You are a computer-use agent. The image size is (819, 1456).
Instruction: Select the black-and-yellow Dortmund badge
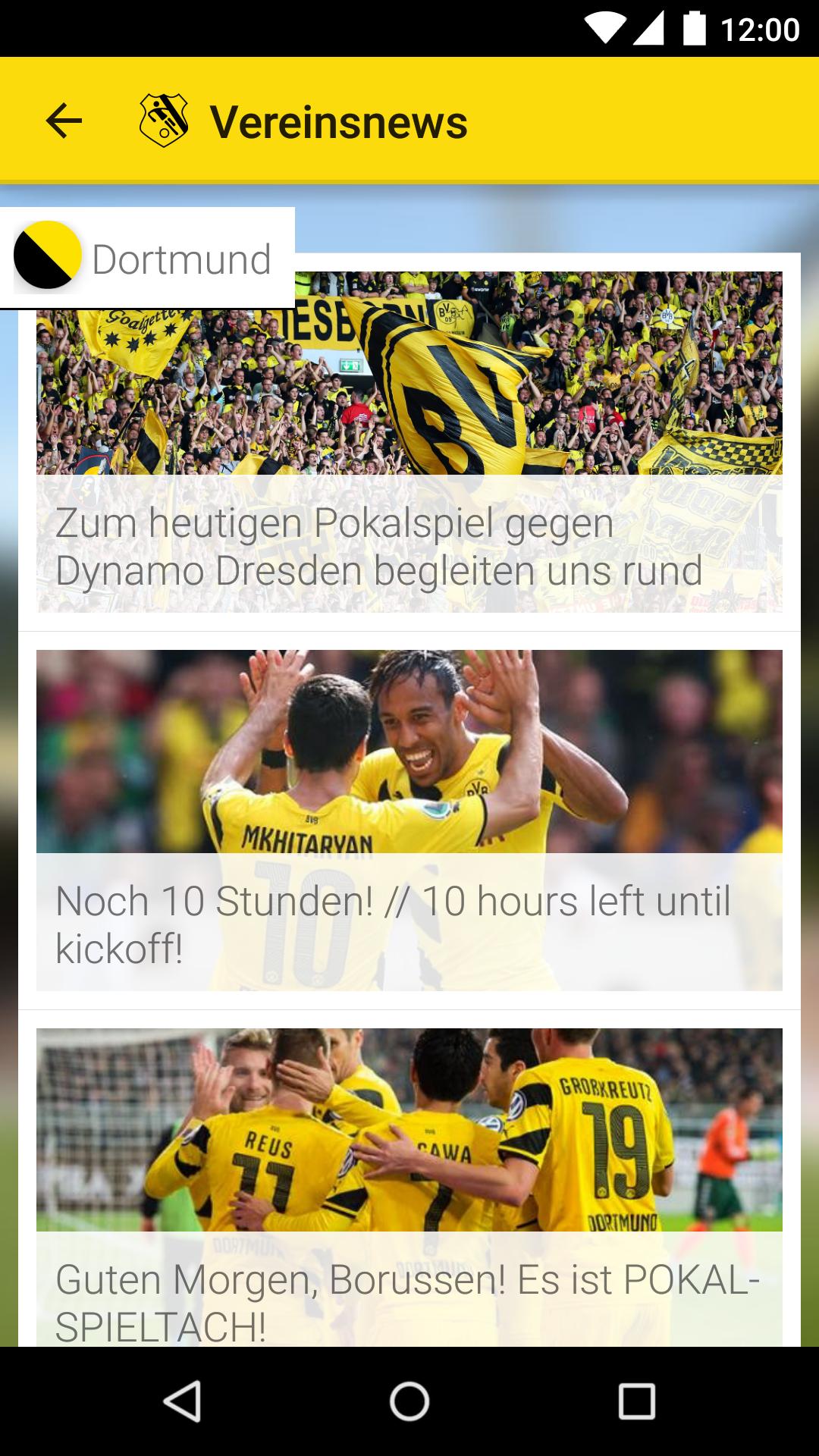click(x=49, y=256)
